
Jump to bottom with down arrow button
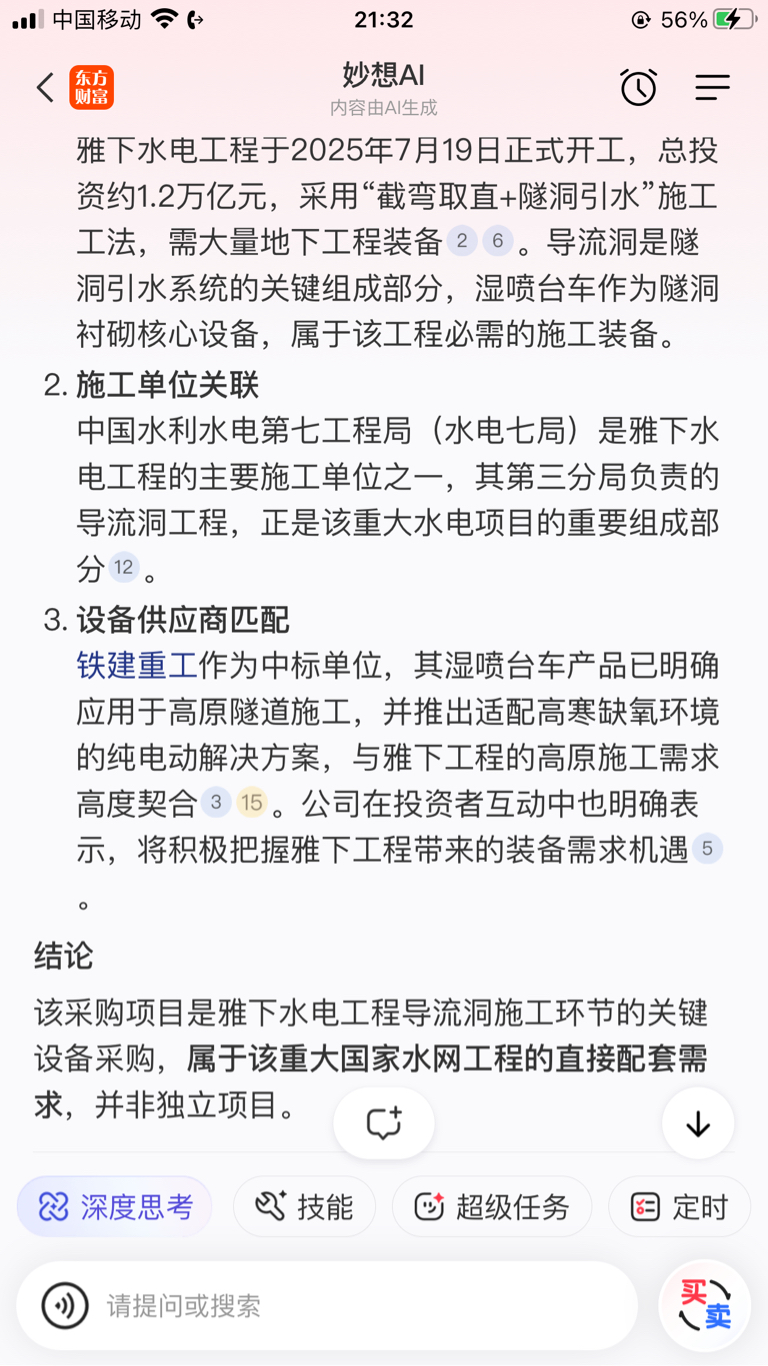pyautogui.click(x=698, y=1123)
